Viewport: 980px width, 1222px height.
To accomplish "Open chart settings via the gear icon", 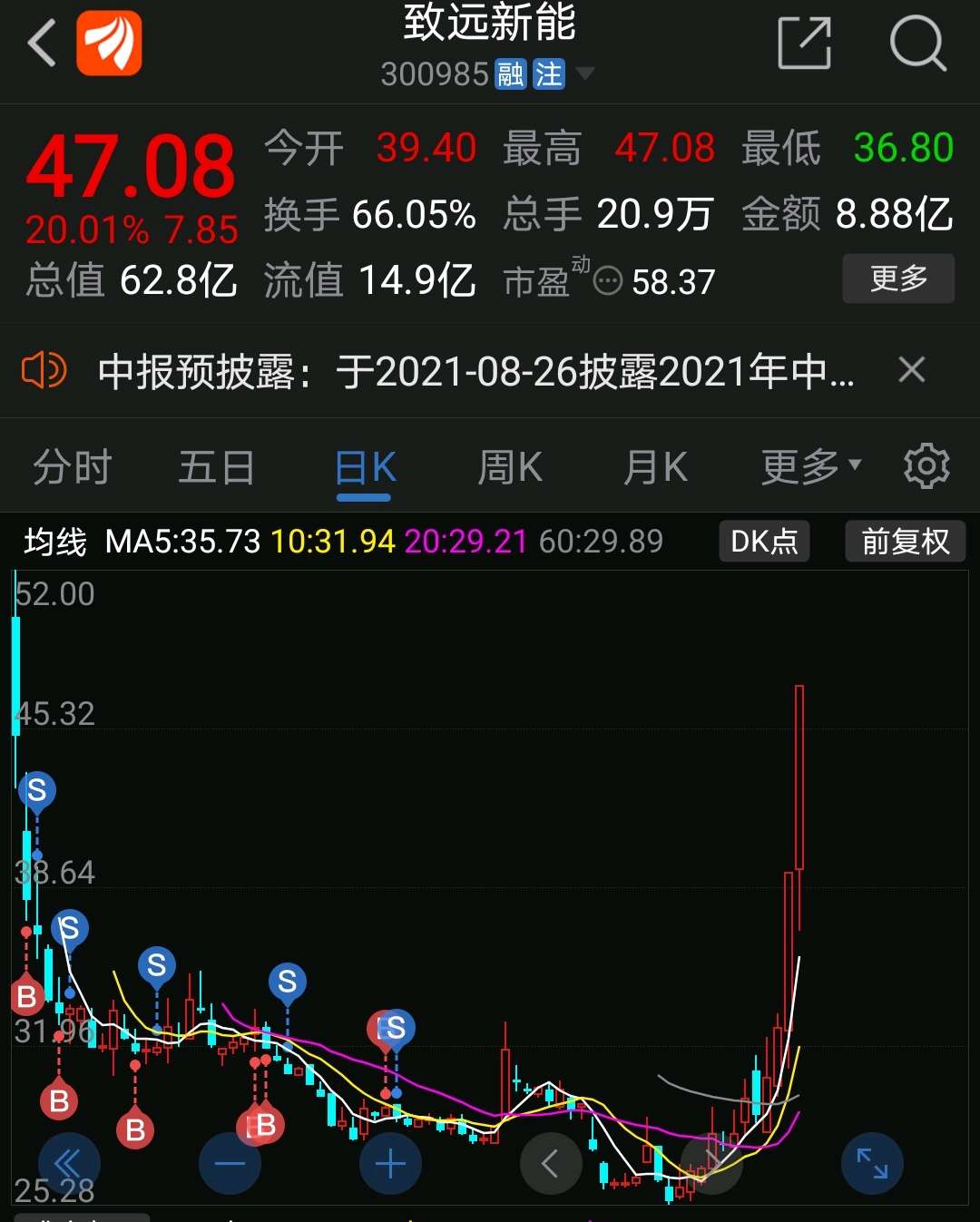I will (x=926, y=466).
